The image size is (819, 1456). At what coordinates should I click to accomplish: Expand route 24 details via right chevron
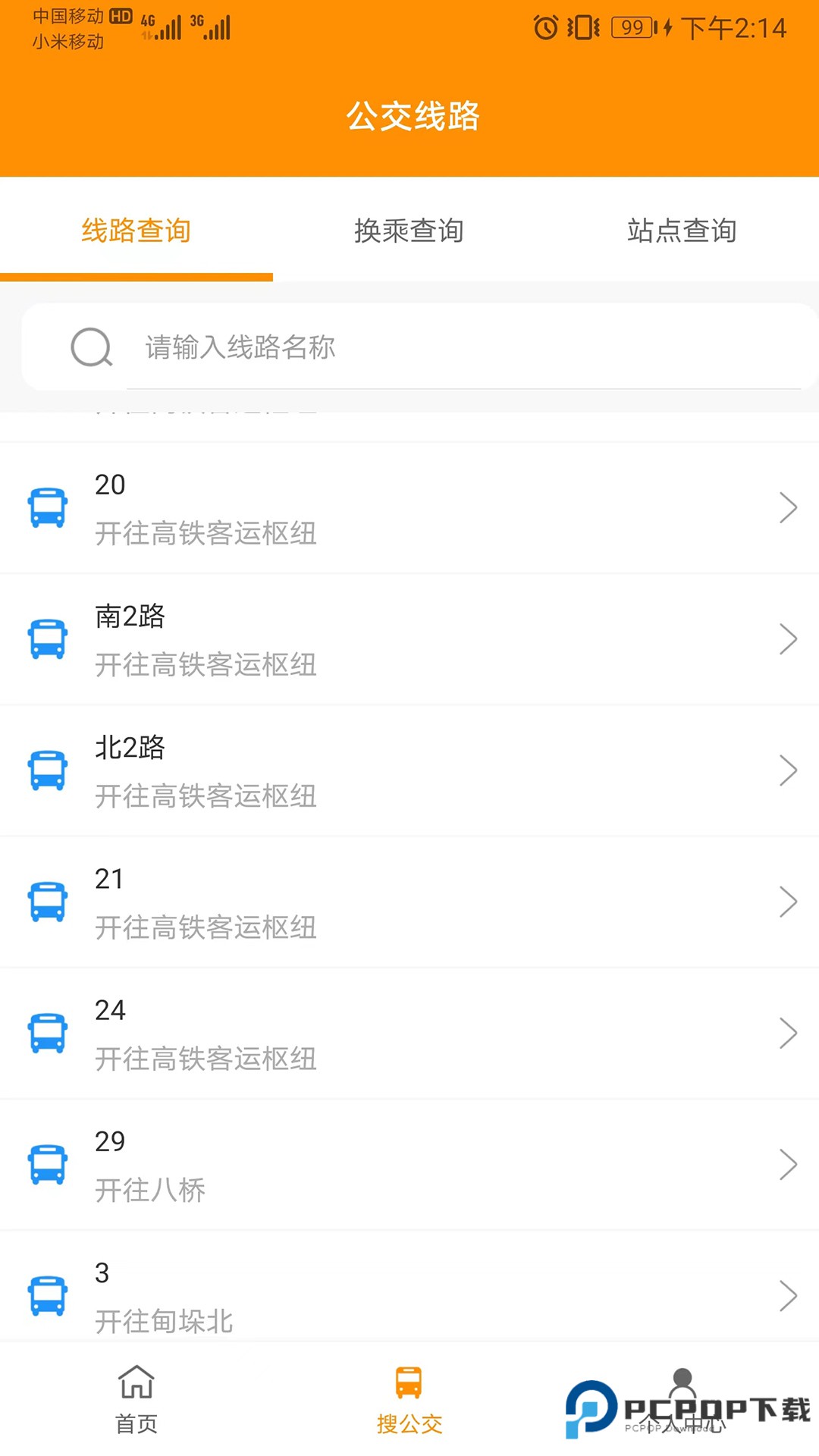(x=788, y=1033)
